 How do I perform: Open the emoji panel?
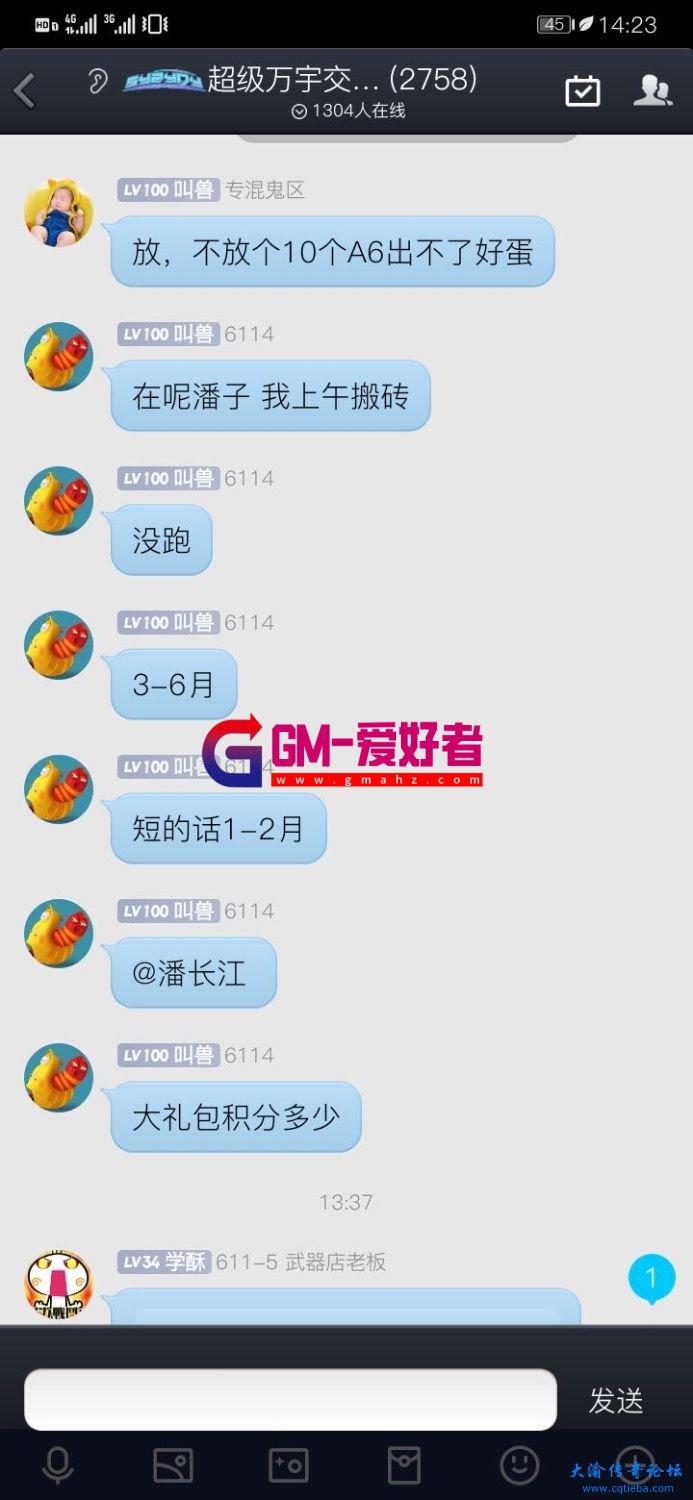tap(520, 1466)
